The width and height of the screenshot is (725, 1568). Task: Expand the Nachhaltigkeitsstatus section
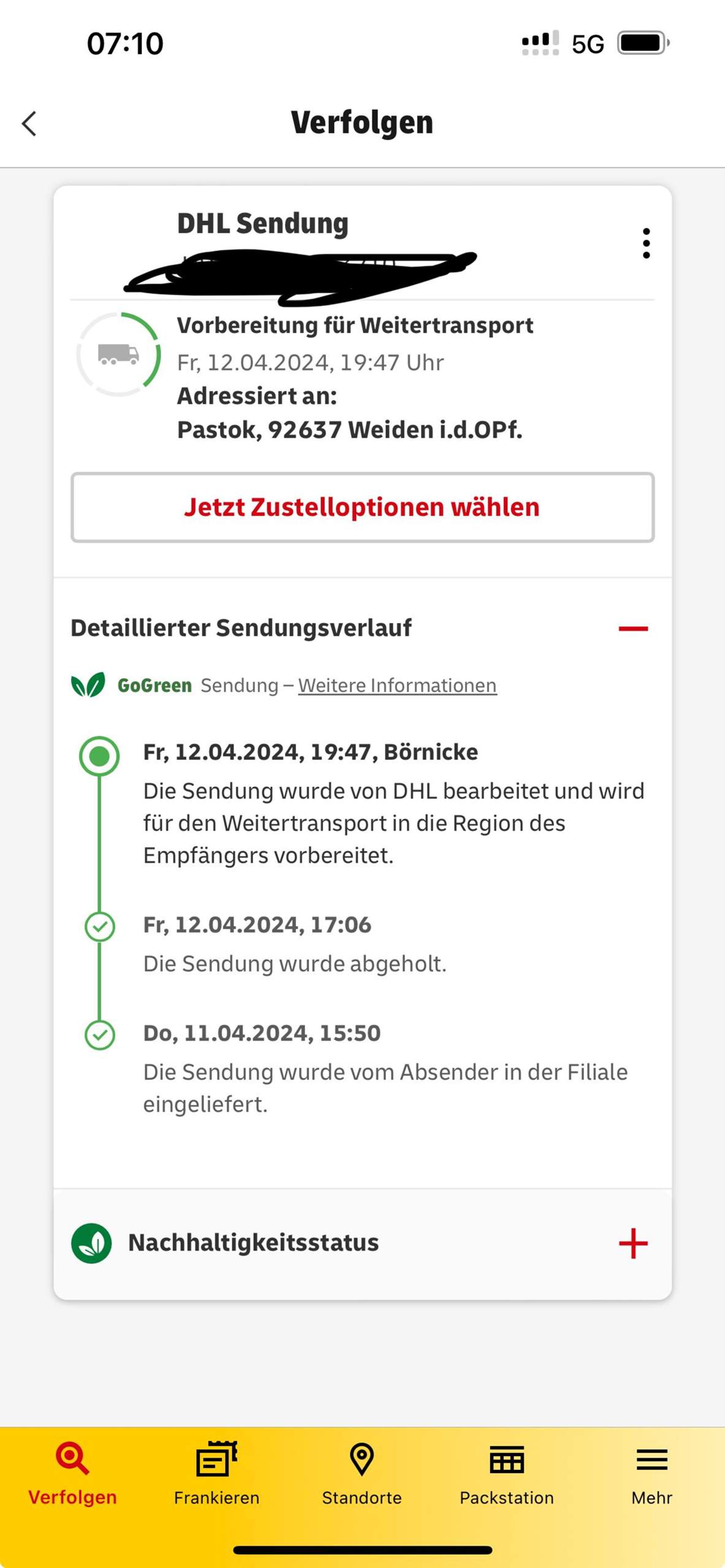(634, 1242)
